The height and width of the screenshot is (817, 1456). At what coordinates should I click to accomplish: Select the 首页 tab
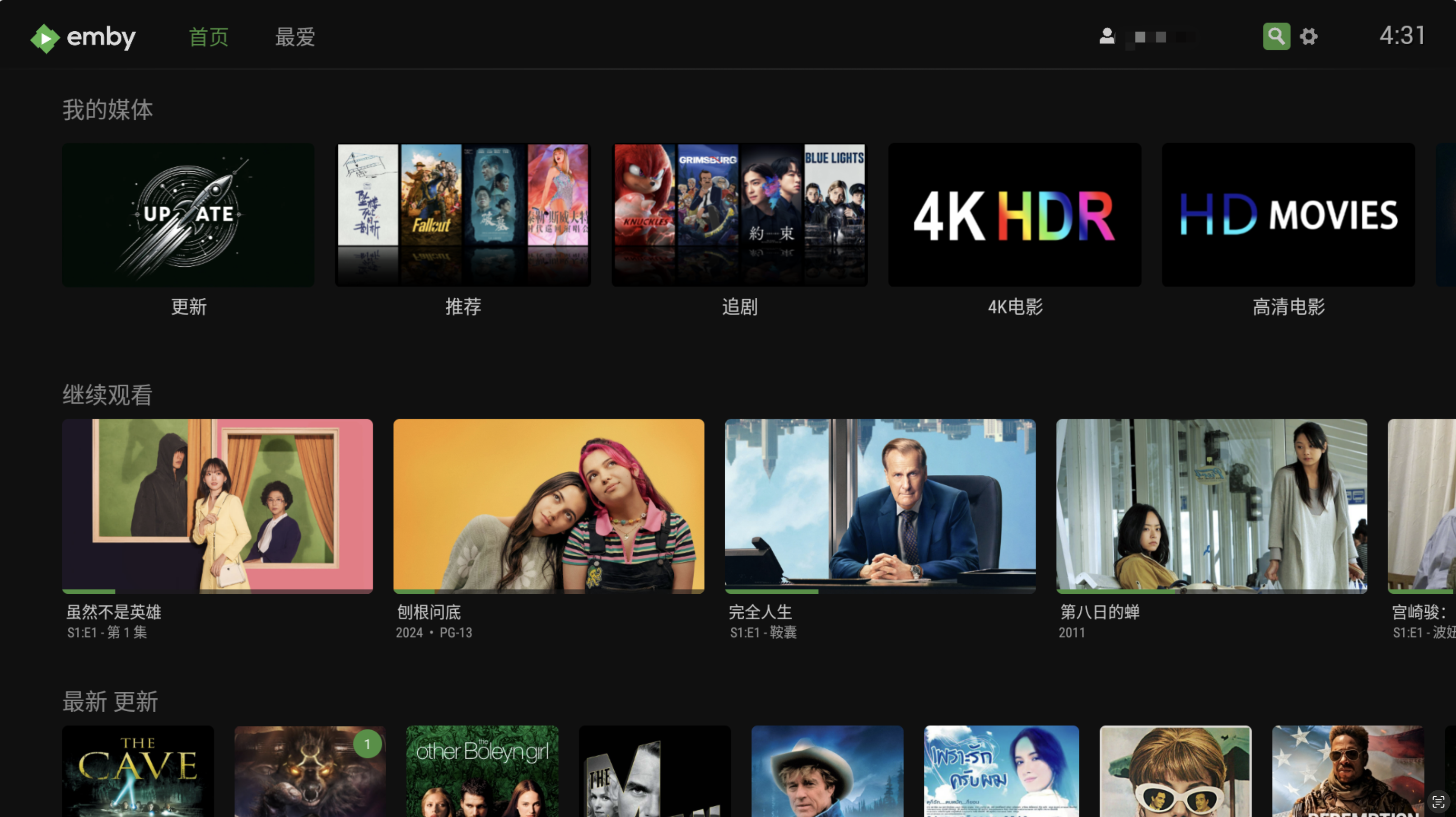(x=209, y=38)
